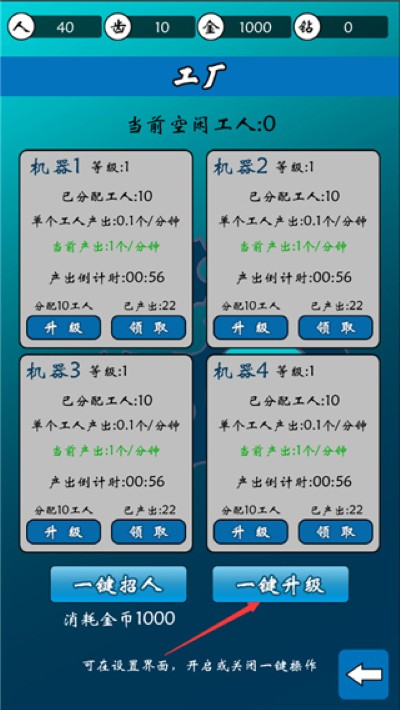Claim 机器3 output with 领取

pos(148,532)
